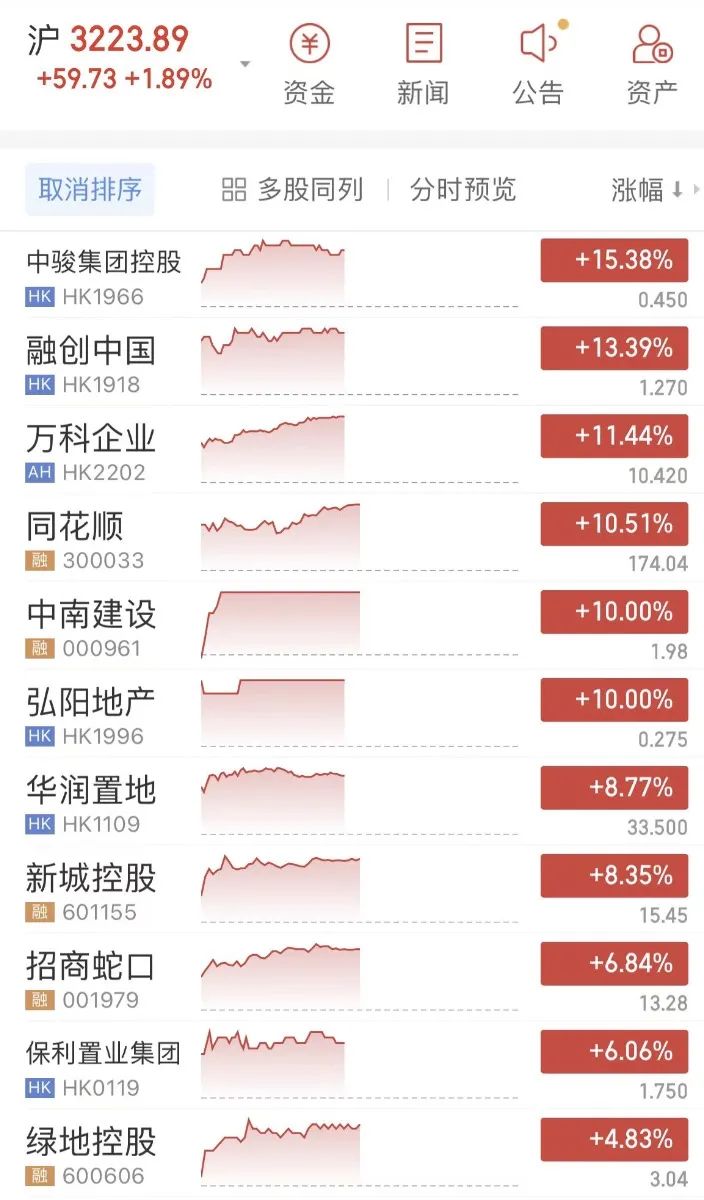Open the 资产 assets section
The height and width of the screenshot is (1200, 704).
[653, 64]
